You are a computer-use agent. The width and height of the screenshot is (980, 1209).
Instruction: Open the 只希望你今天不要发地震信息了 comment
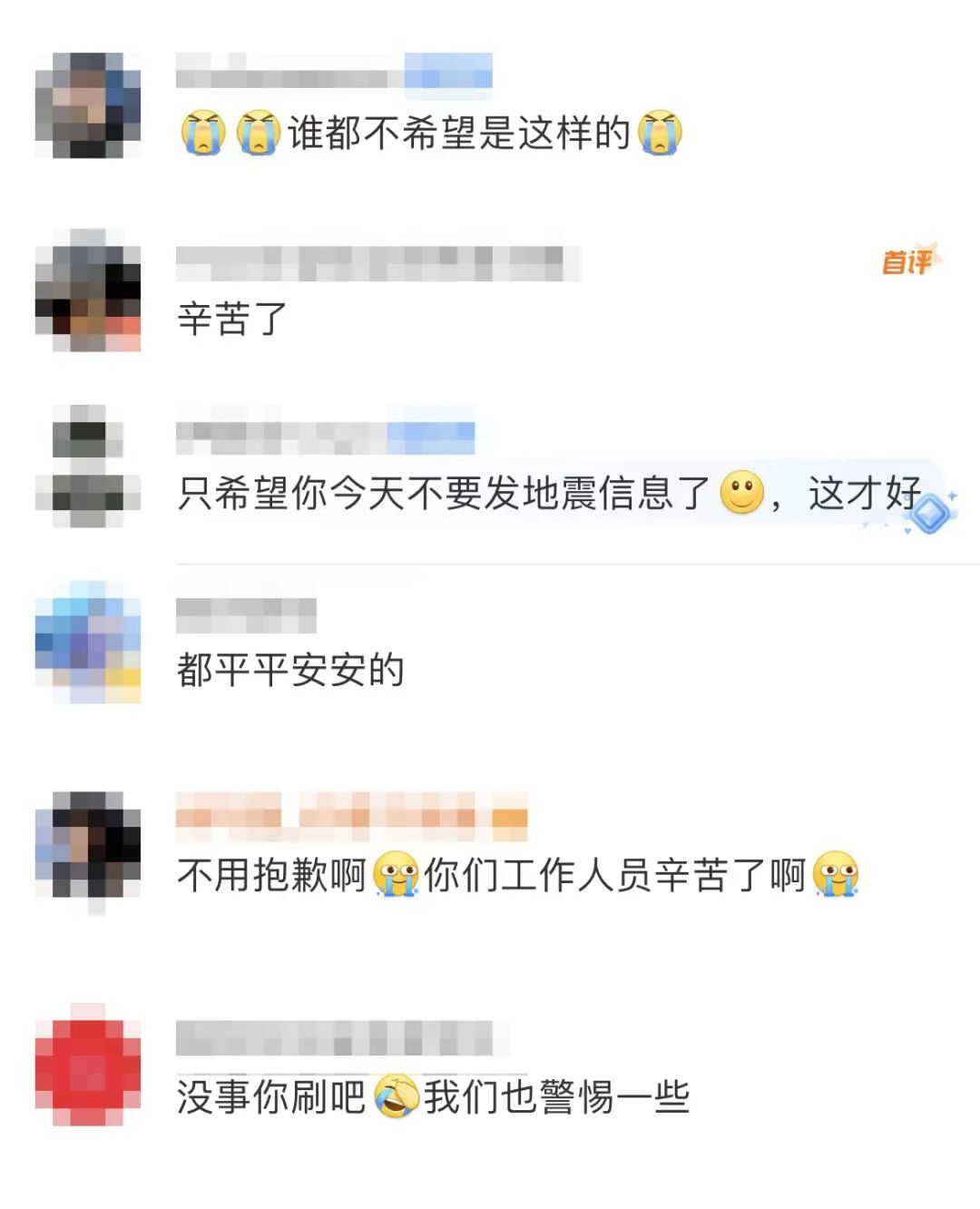coord(443,494)
